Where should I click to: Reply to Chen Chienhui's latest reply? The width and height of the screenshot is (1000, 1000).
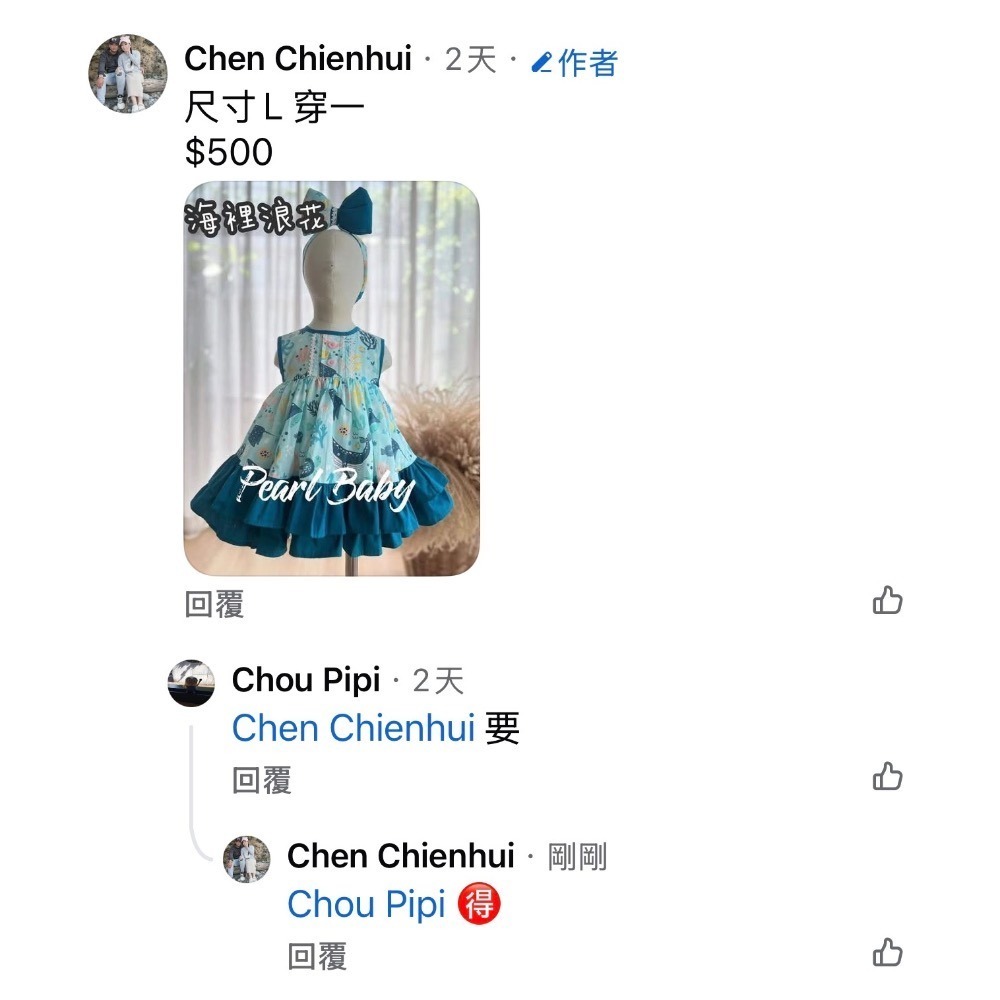tap(317, 957)
